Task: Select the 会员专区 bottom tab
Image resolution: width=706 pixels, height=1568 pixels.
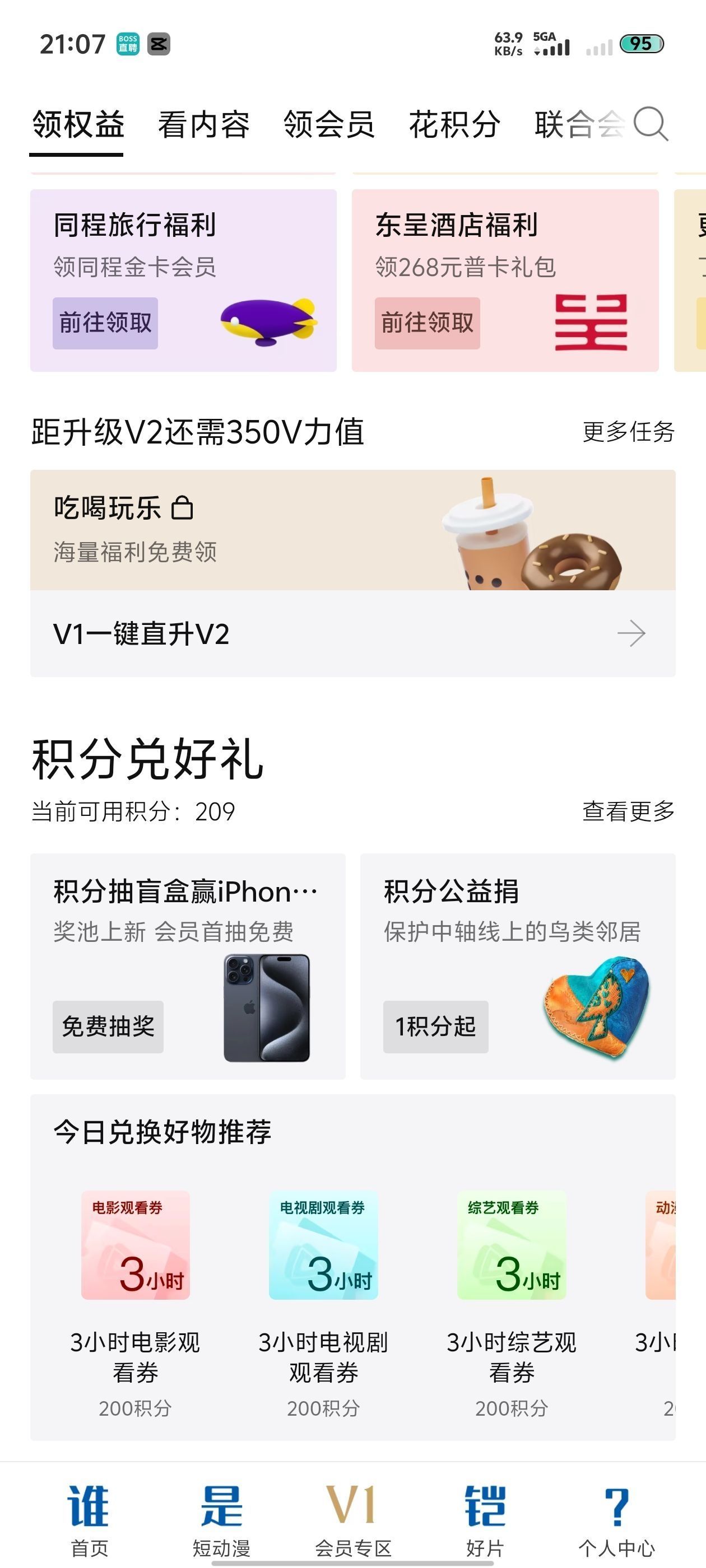Action: click(352, 1517)
